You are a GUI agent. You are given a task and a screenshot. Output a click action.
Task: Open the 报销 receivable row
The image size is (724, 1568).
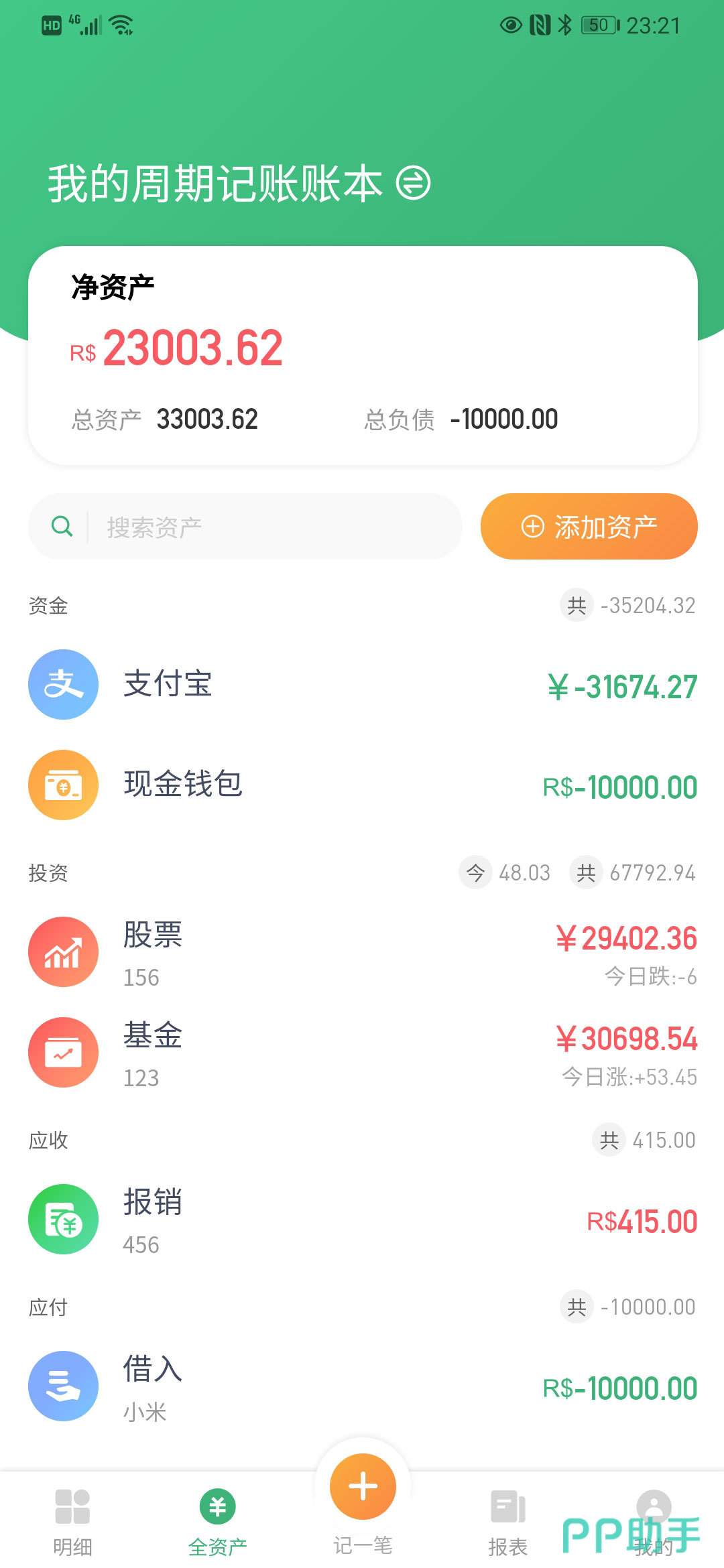[362, 1220]
